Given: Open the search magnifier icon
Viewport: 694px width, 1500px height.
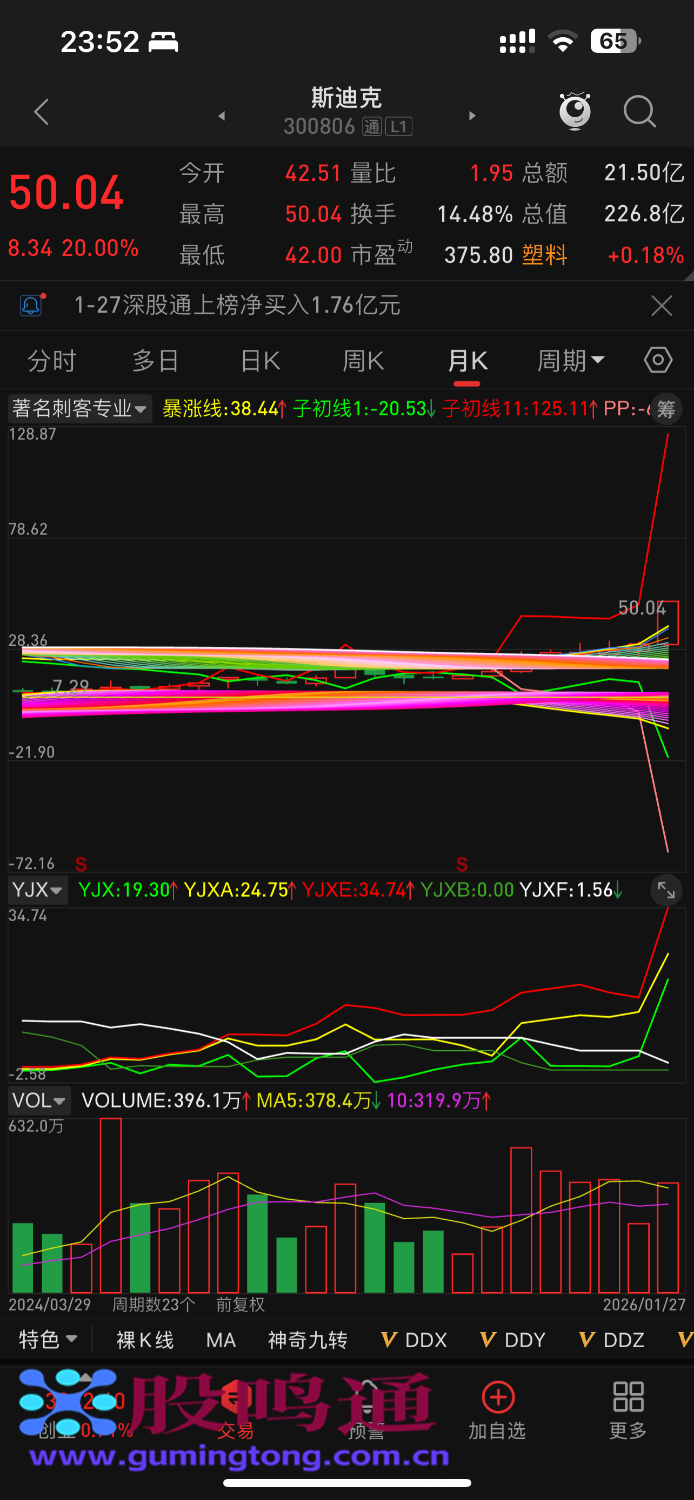Looking at the screenshot, I should (x=639, y=112).
